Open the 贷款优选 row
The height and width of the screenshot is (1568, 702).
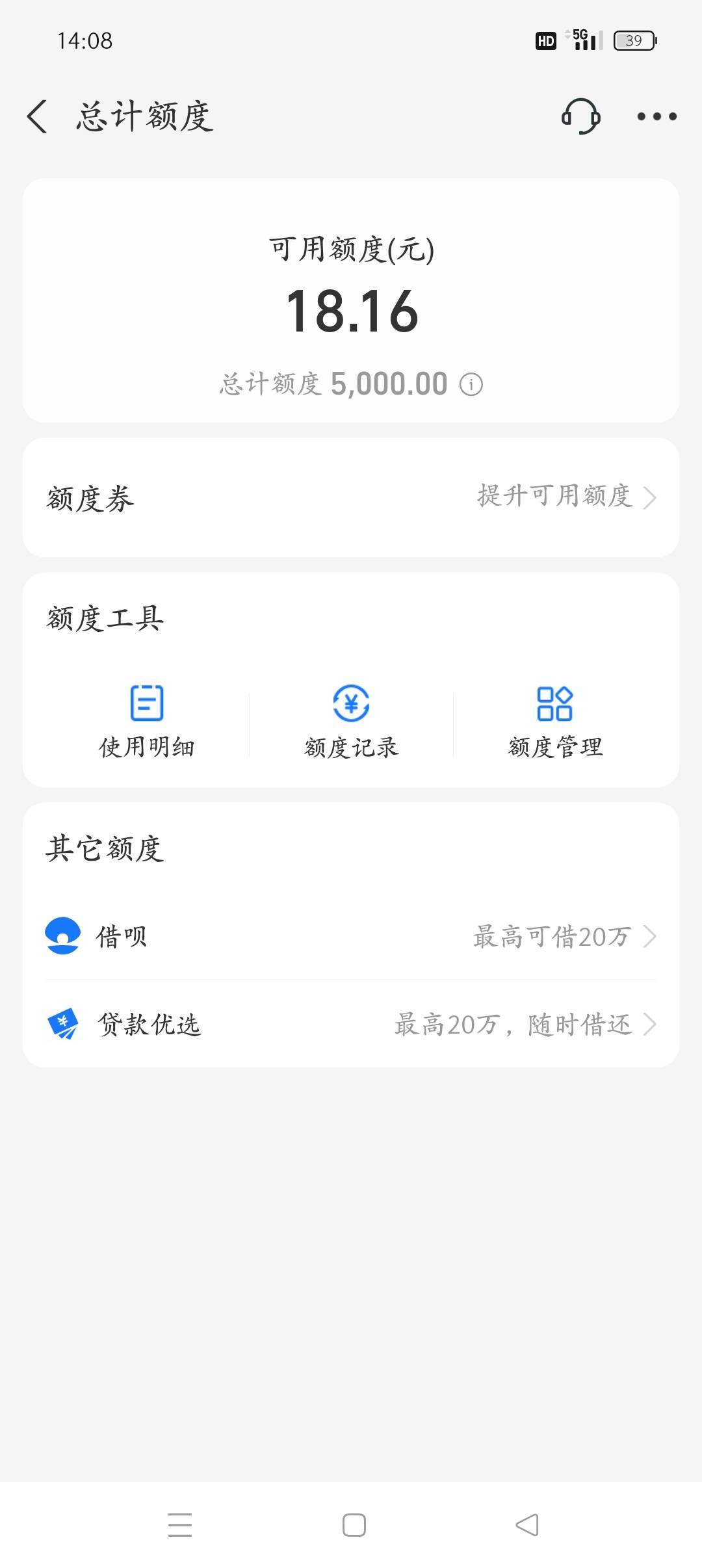pos(351,1025)
